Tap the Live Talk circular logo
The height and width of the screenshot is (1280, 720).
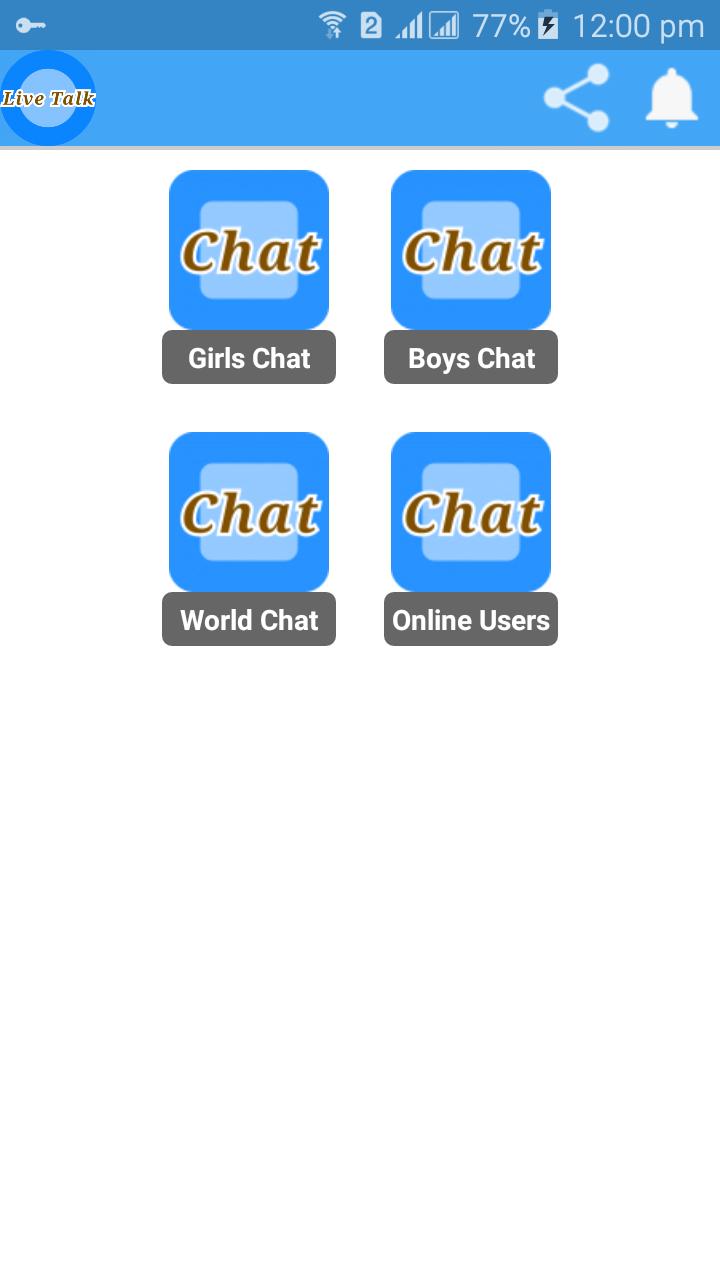[x=48, y=97]
